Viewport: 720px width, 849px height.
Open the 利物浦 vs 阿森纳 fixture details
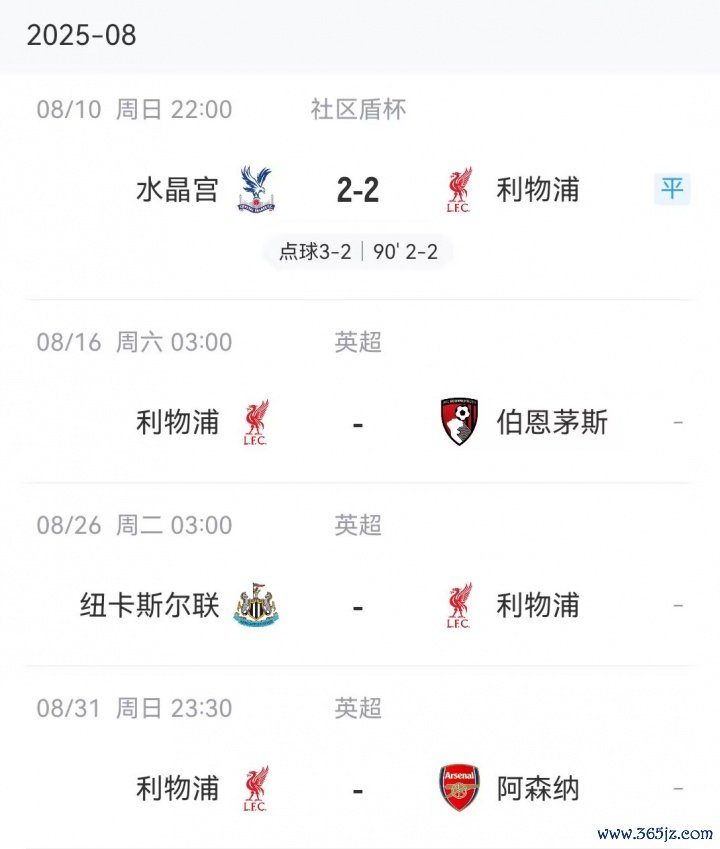click(358, 789)
